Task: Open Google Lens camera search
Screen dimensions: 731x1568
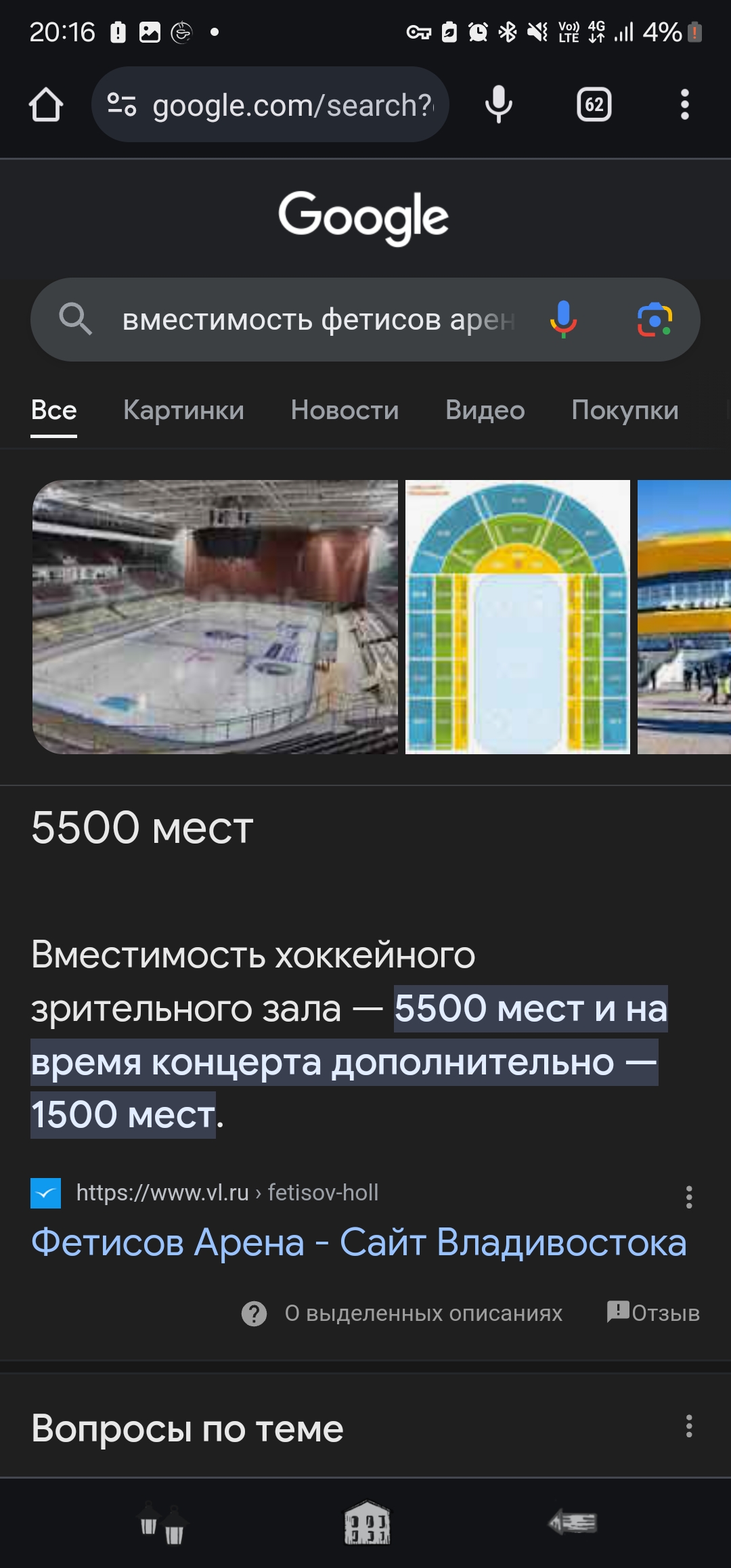Action: (x=655, y=320)
